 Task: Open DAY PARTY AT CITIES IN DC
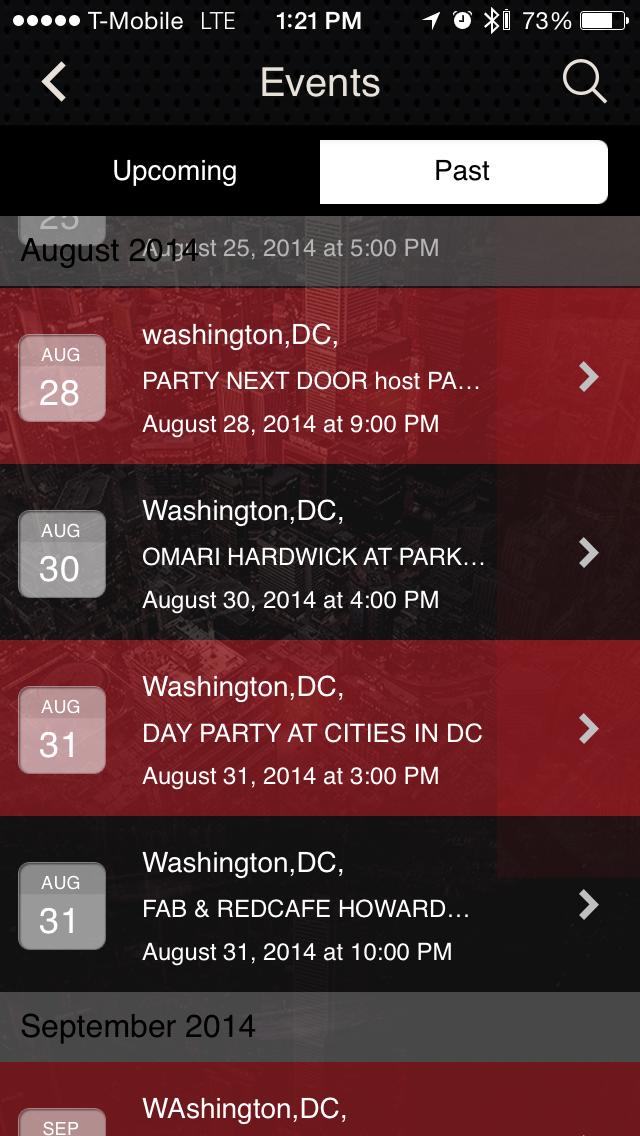pos(320,729)
